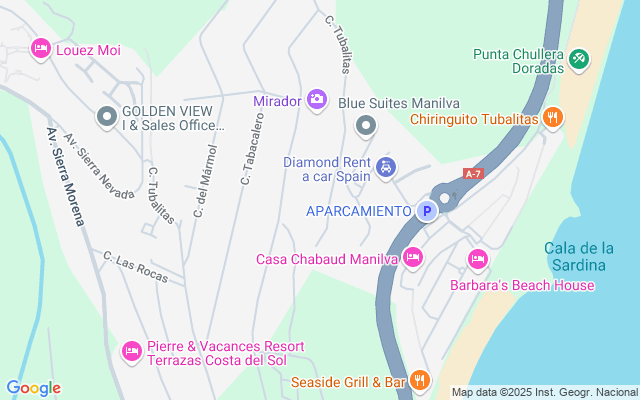Tap the Barbara's Beach House lodging pin

pos(478,260)
